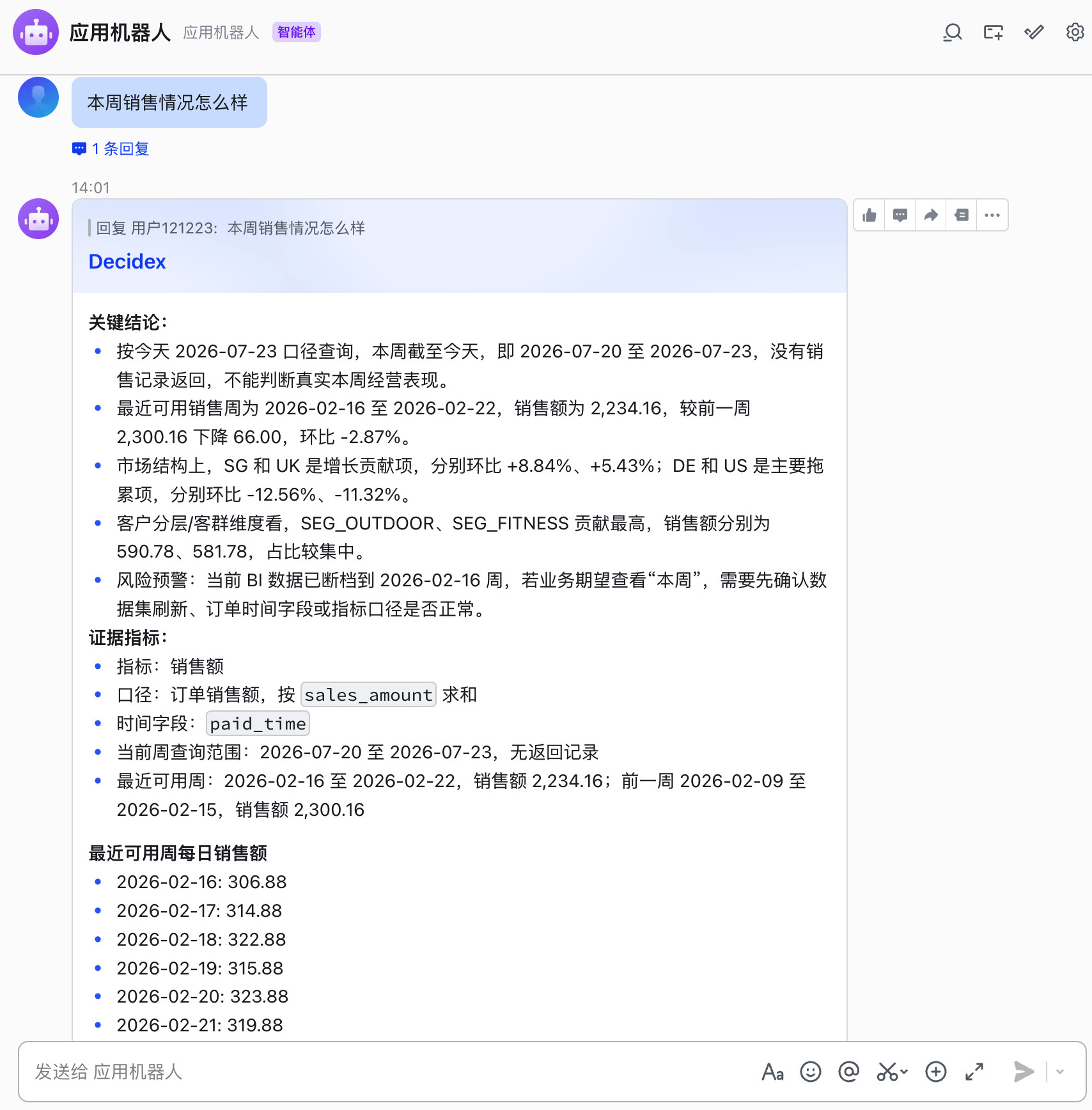Like the bot's reply with thumbs up
1092x1110 pixels.
[x=870, y=215]
